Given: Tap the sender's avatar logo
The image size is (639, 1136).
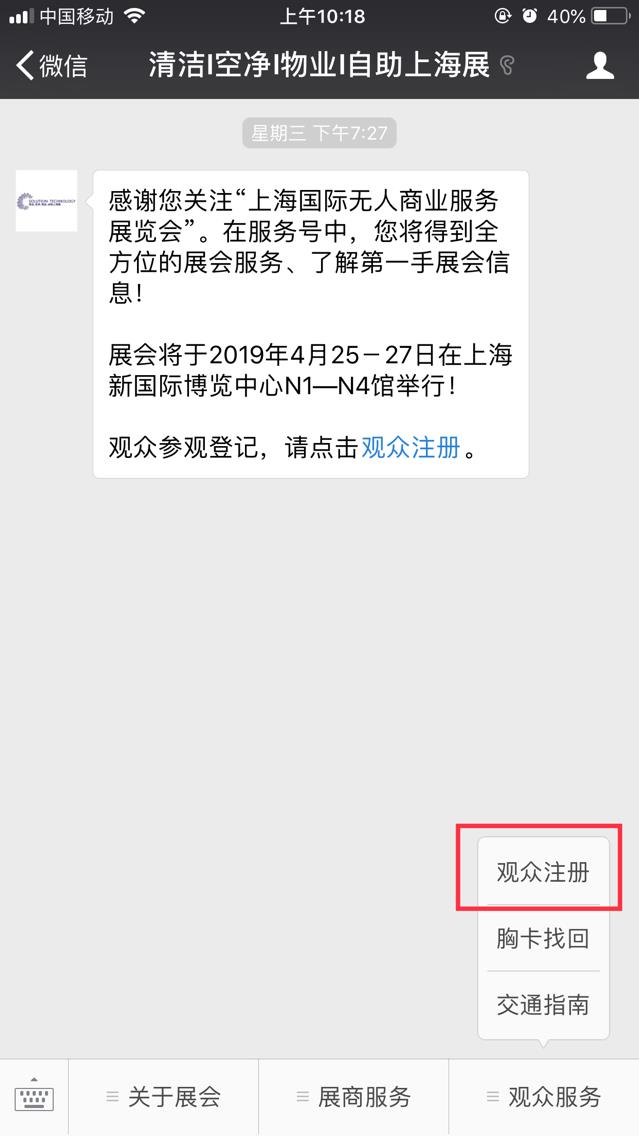Looking at the screenshot, I should pyautogui.click(x=46, y=201).
